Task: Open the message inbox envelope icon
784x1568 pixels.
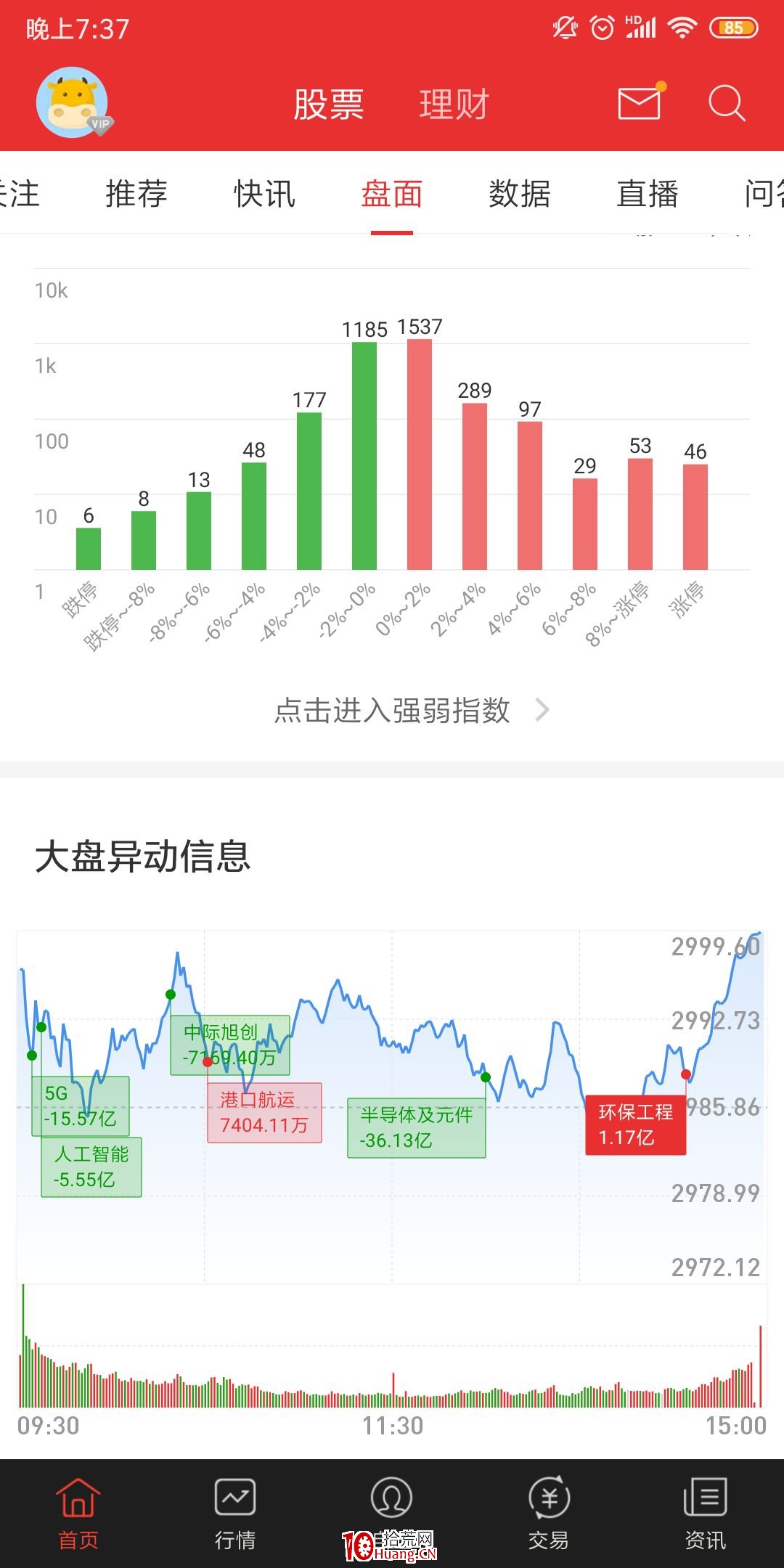Action: pos(637,105)
